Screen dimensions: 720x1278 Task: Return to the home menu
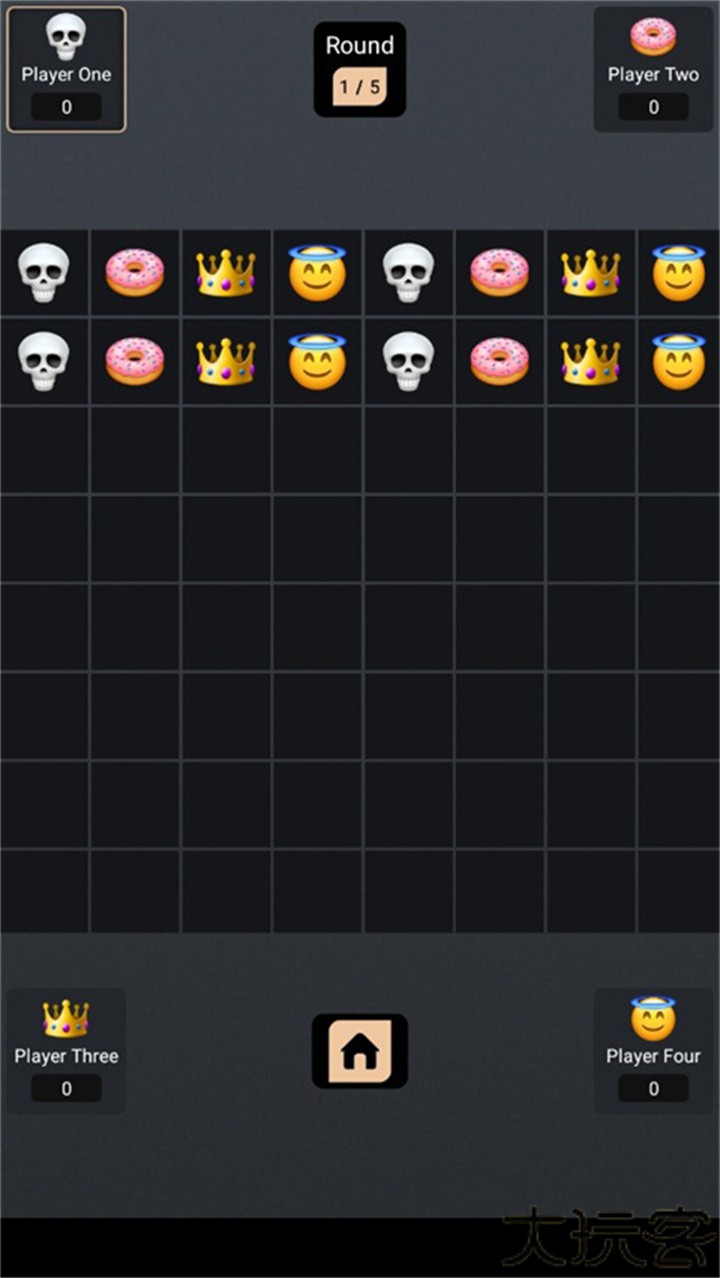[x=360, y=1051]
